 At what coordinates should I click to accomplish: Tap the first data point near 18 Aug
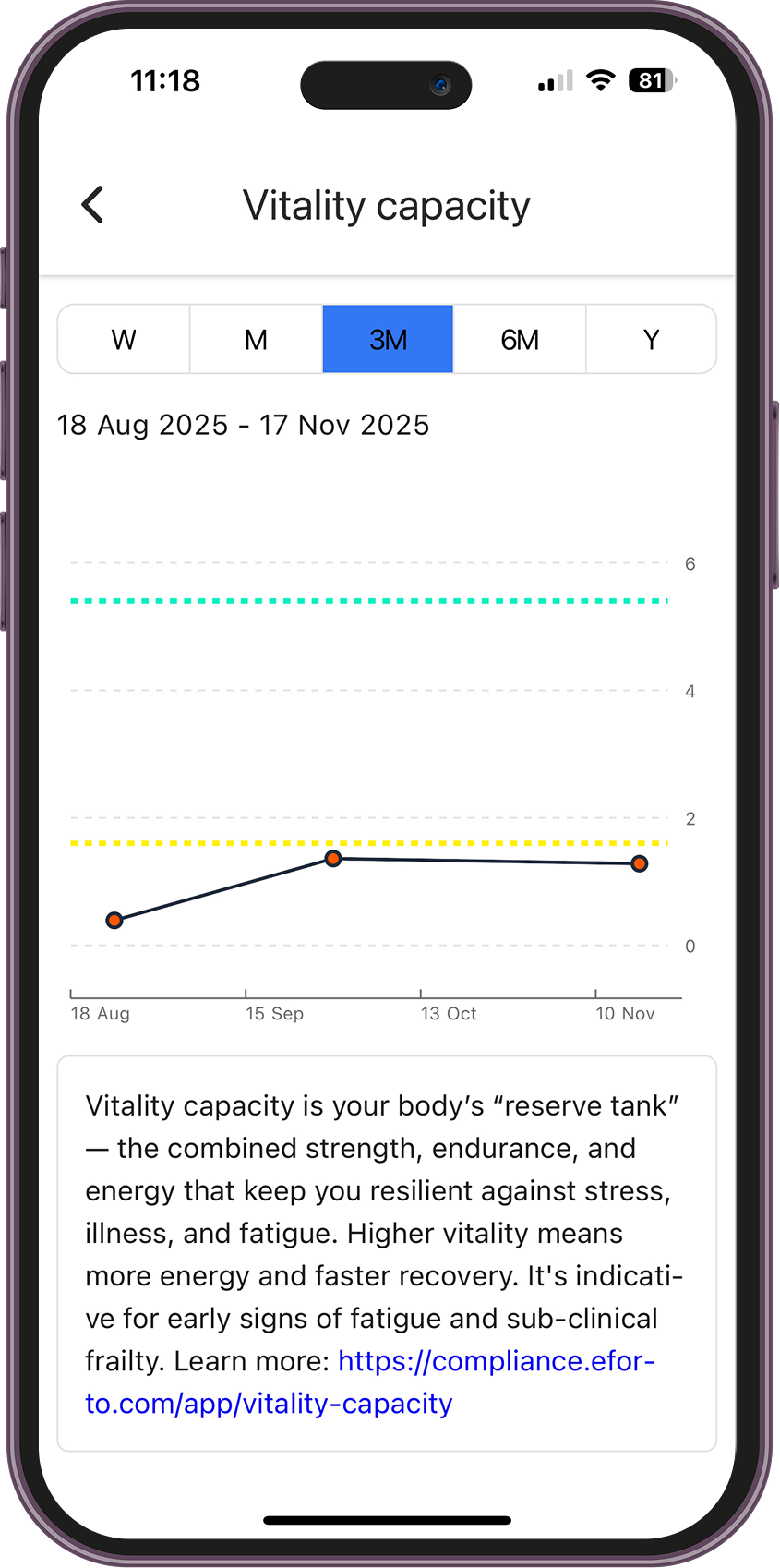click(x=114, y=920)
